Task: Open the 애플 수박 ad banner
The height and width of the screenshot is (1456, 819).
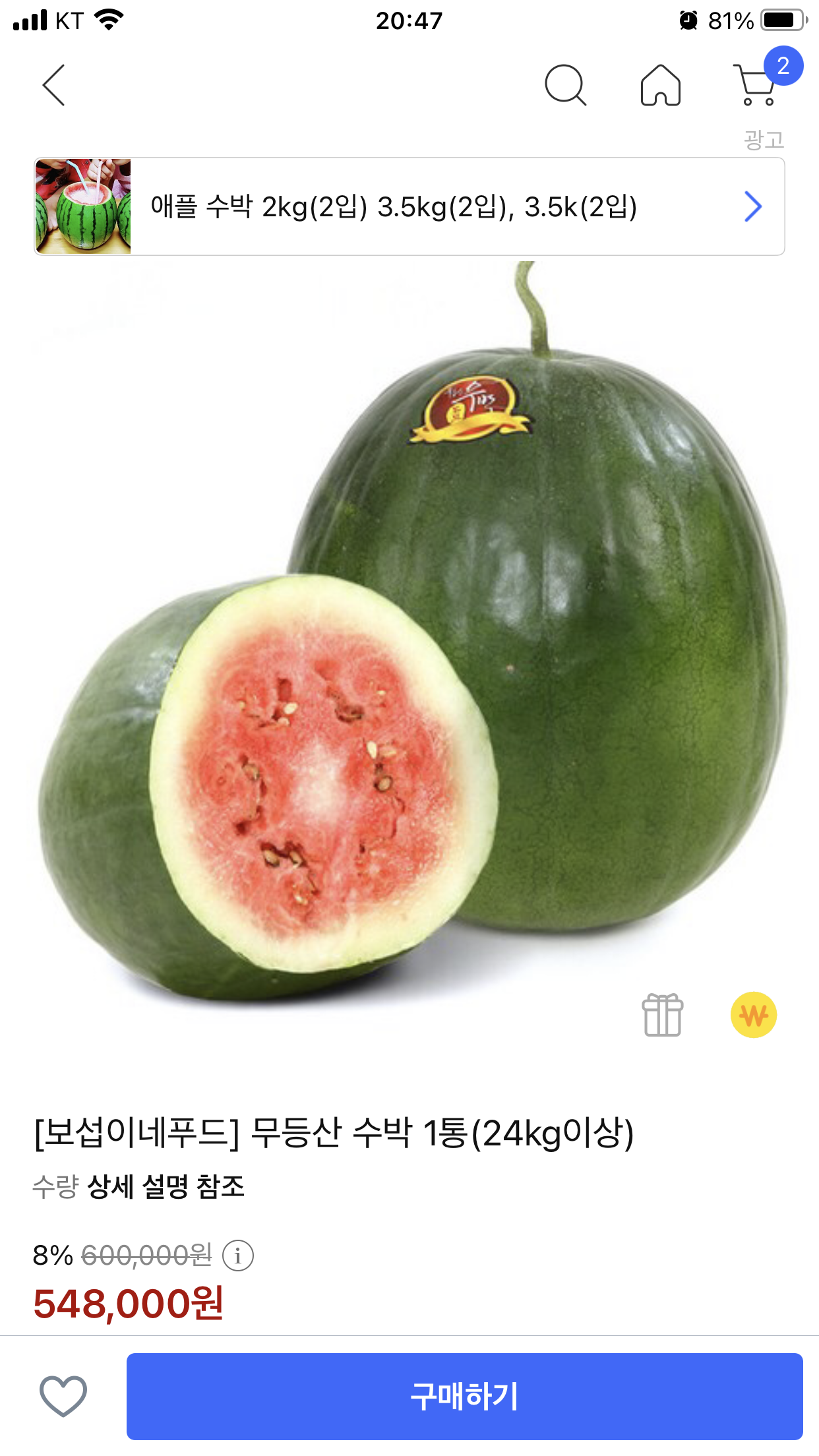Action: click(409, 206)
